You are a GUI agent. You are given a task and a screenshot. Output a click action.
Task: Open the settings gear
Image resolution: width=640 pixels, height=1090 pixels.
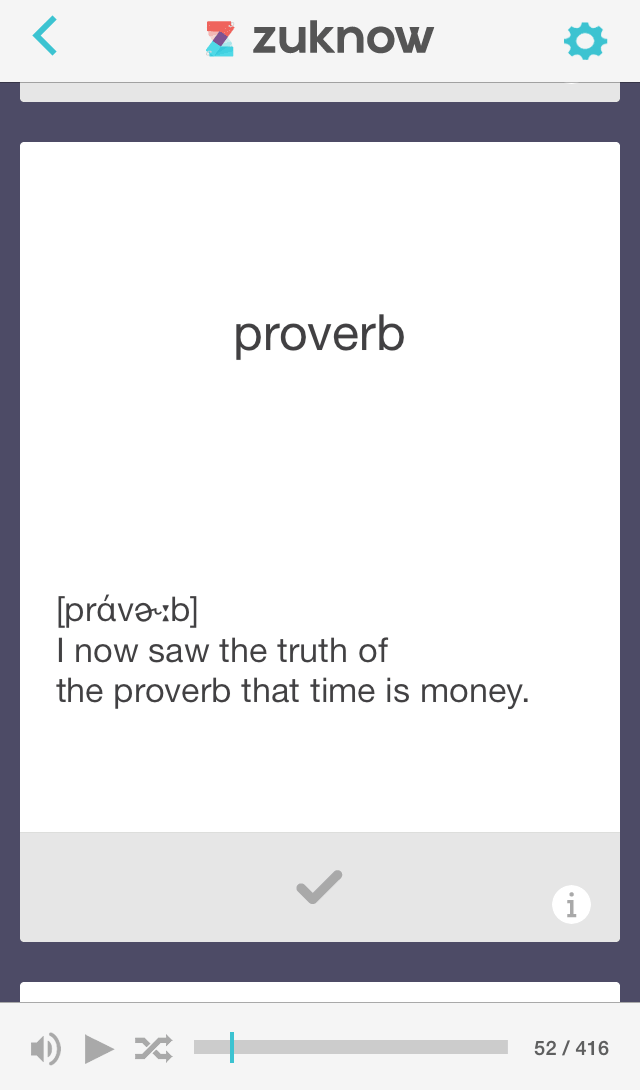[585, 41]
